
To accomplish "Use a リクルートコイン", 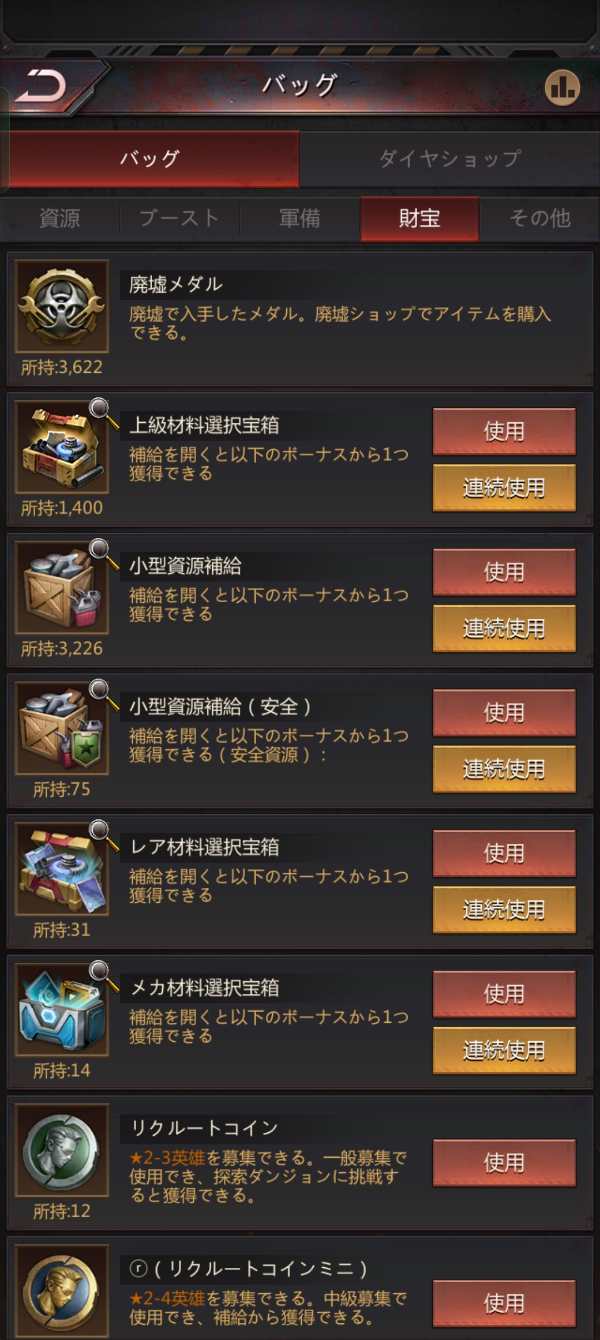I will (x=504, y=1163).
